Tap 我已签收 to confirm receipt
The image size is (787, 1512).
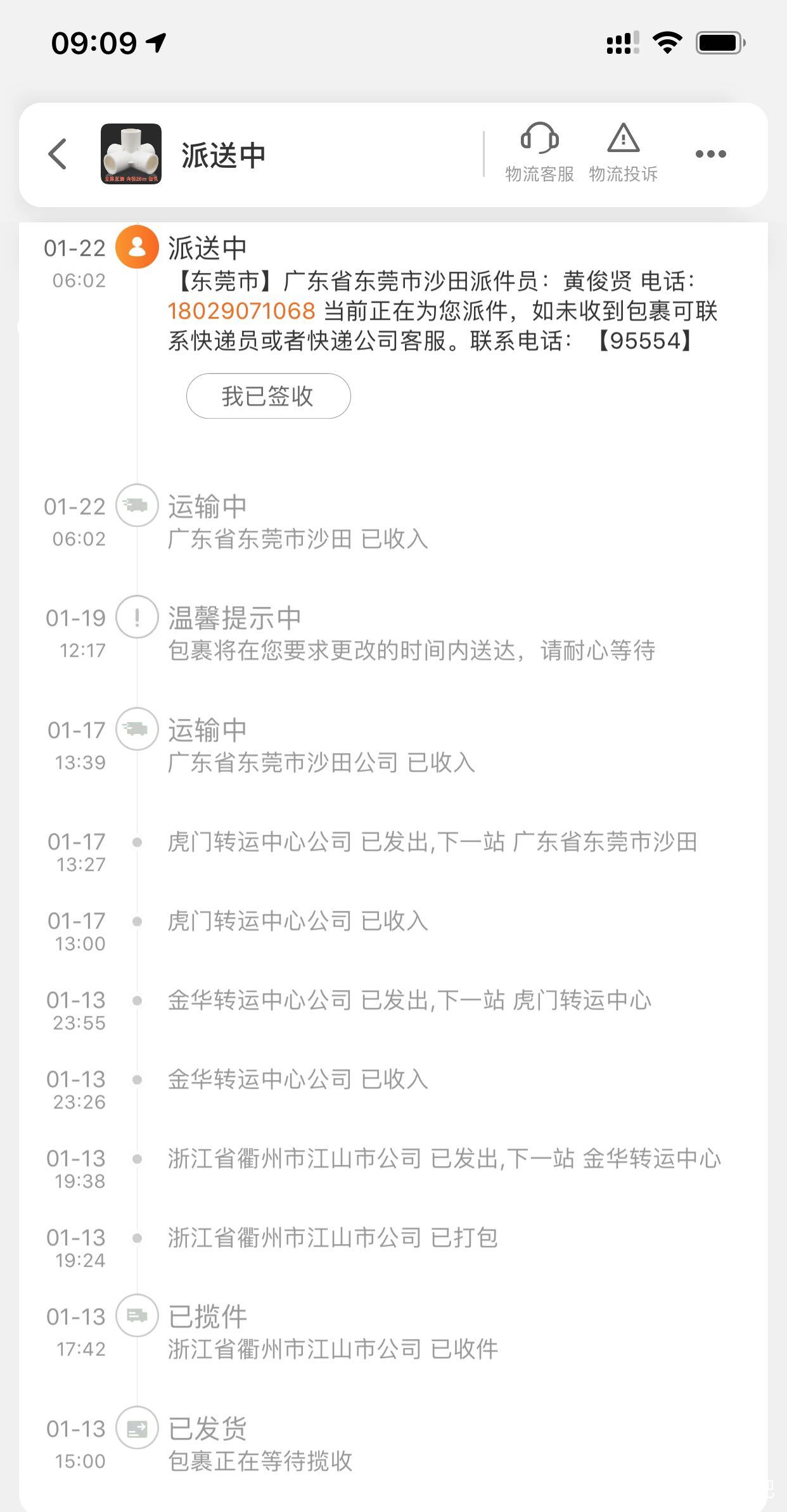click(x=268, y=396)
